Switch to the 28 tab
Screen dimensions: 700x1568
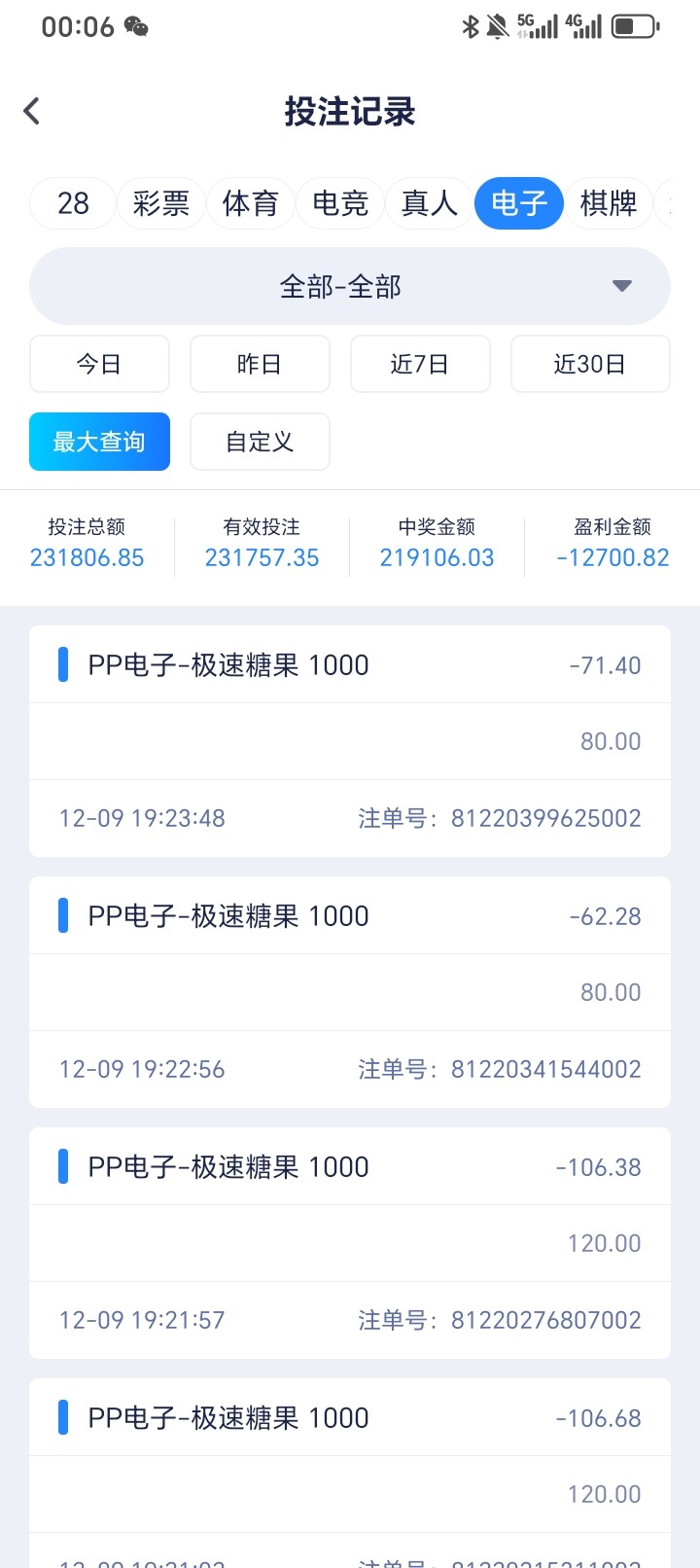point(73,203)
